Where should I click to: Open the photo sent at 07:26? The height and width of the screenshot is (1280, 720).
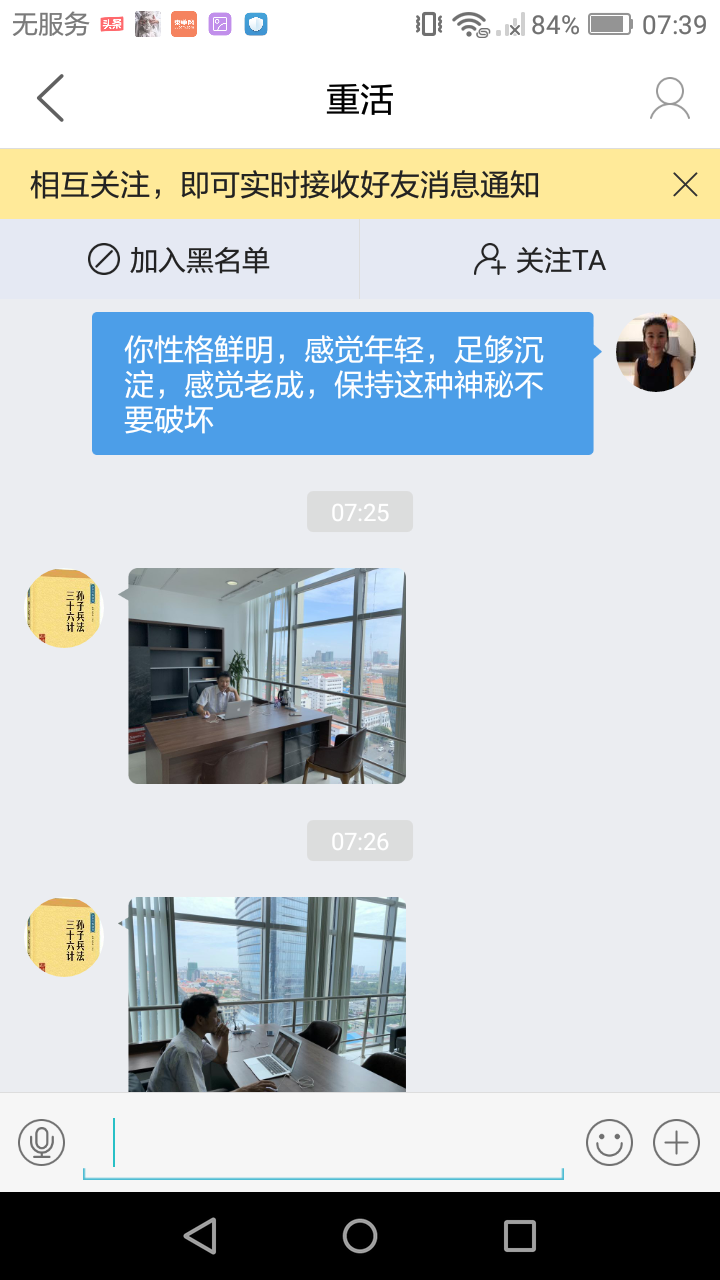point(267,994)
